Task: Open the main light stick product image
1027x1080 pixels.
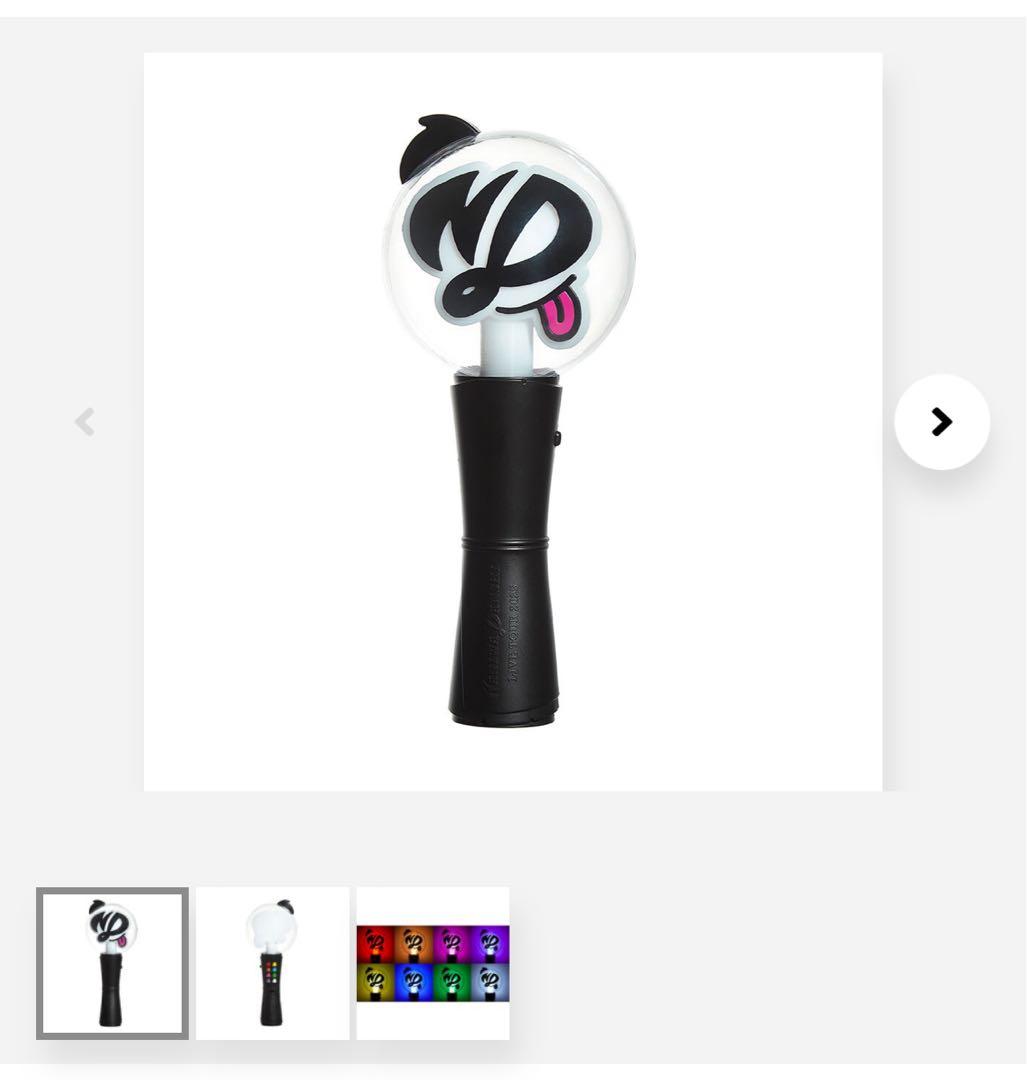Action: [512, 422]
